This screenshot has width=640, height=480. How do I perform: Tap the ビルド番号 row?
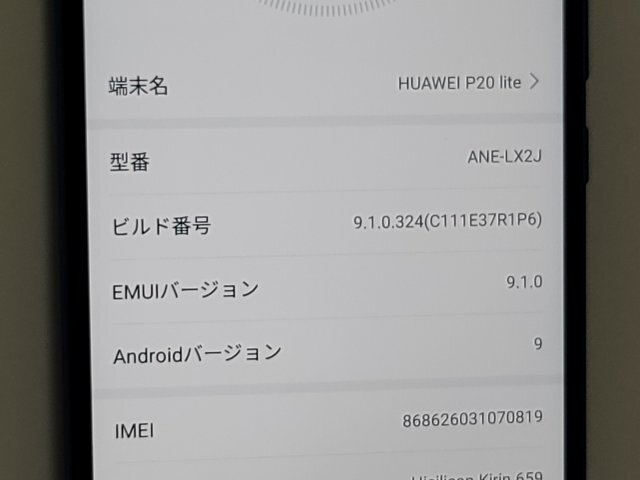point(325,224)
